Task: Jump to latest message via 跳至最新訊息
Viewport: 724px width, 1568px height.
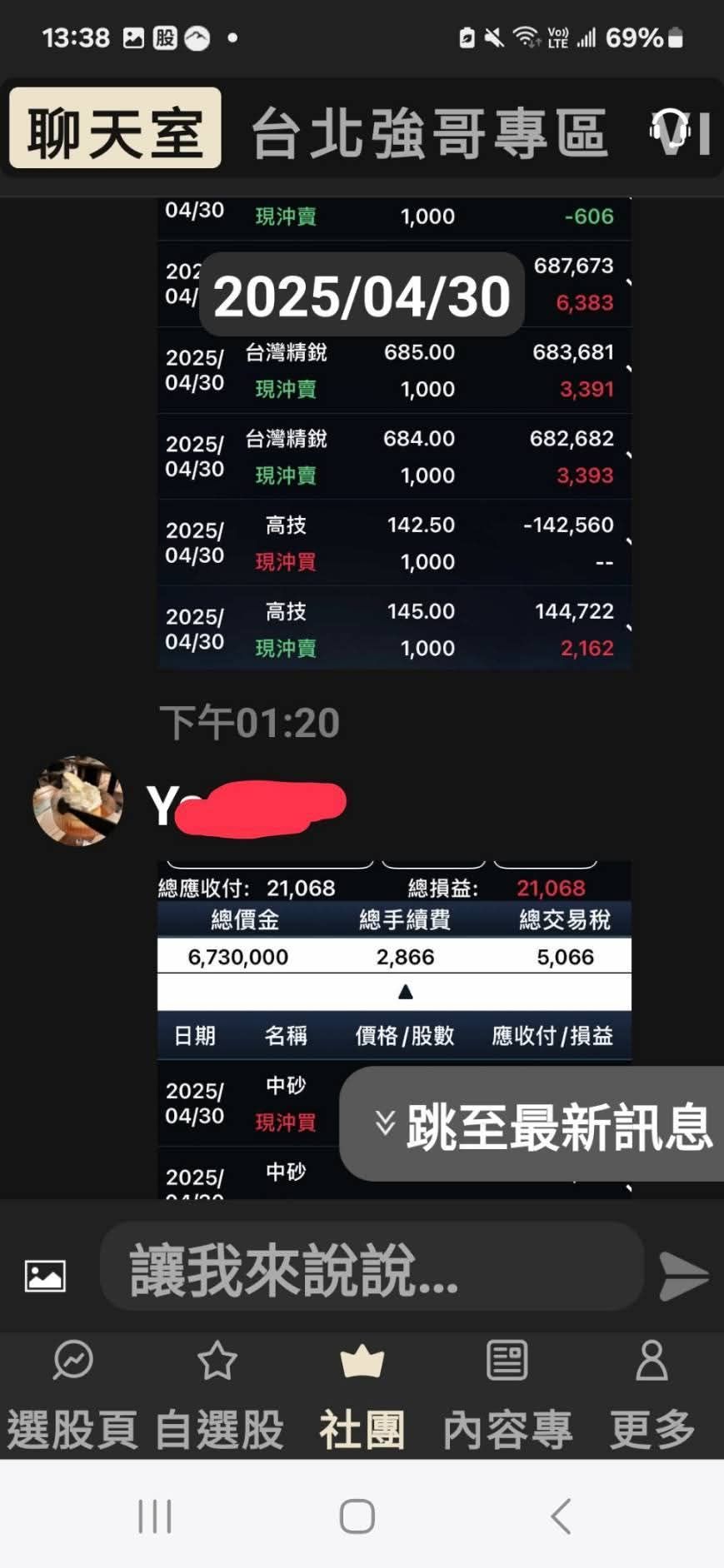Action: tap(542, 1124)
